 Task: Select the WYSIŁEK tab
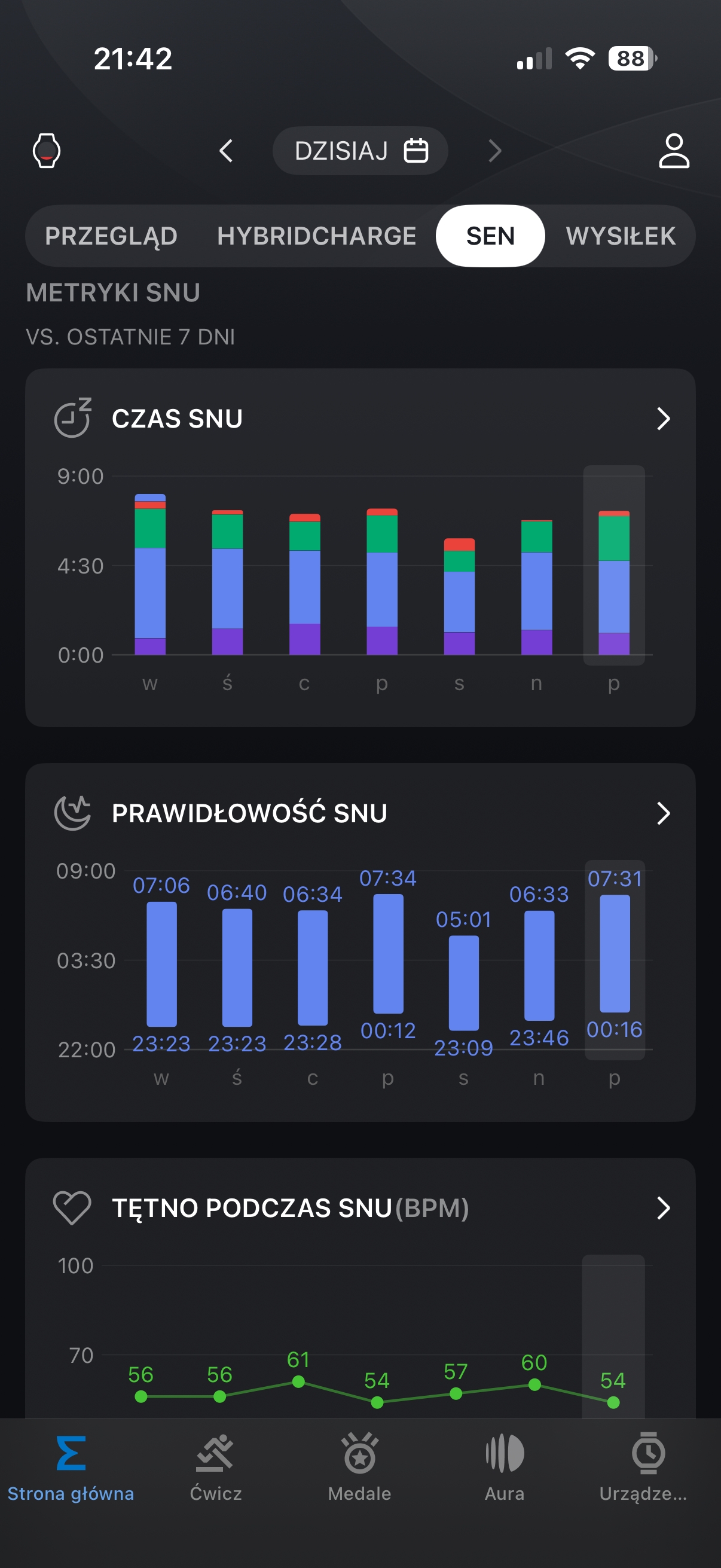[621, 236]
